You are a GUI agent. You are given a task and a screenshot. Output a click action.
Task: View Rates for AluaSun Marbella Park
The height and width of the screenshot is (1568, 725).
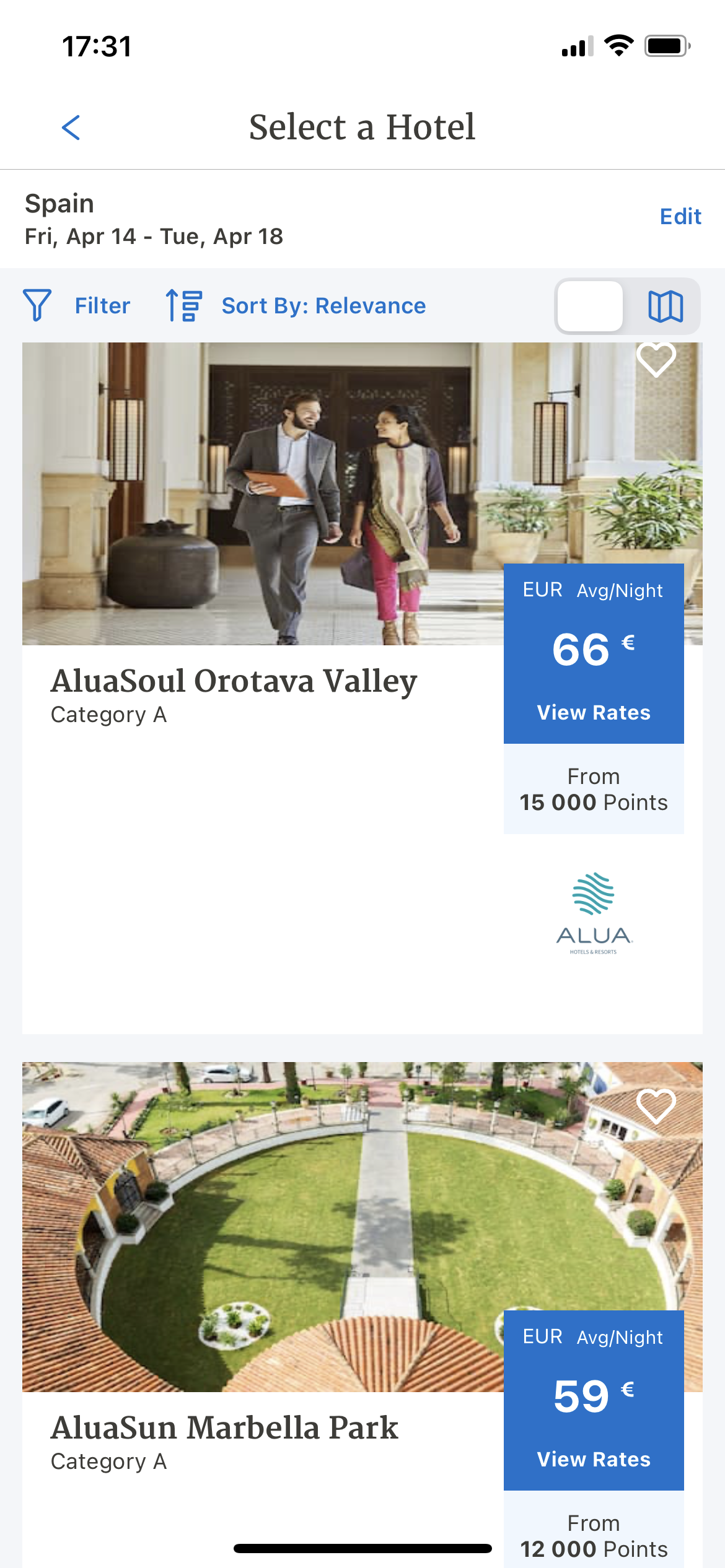click(593, 1460)
